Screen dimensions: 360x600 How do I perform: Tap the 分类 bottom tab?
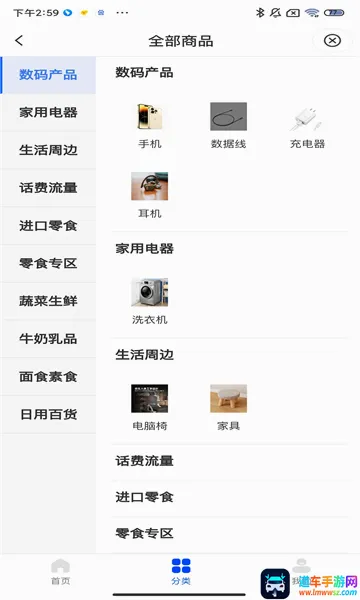coord(181,572)
